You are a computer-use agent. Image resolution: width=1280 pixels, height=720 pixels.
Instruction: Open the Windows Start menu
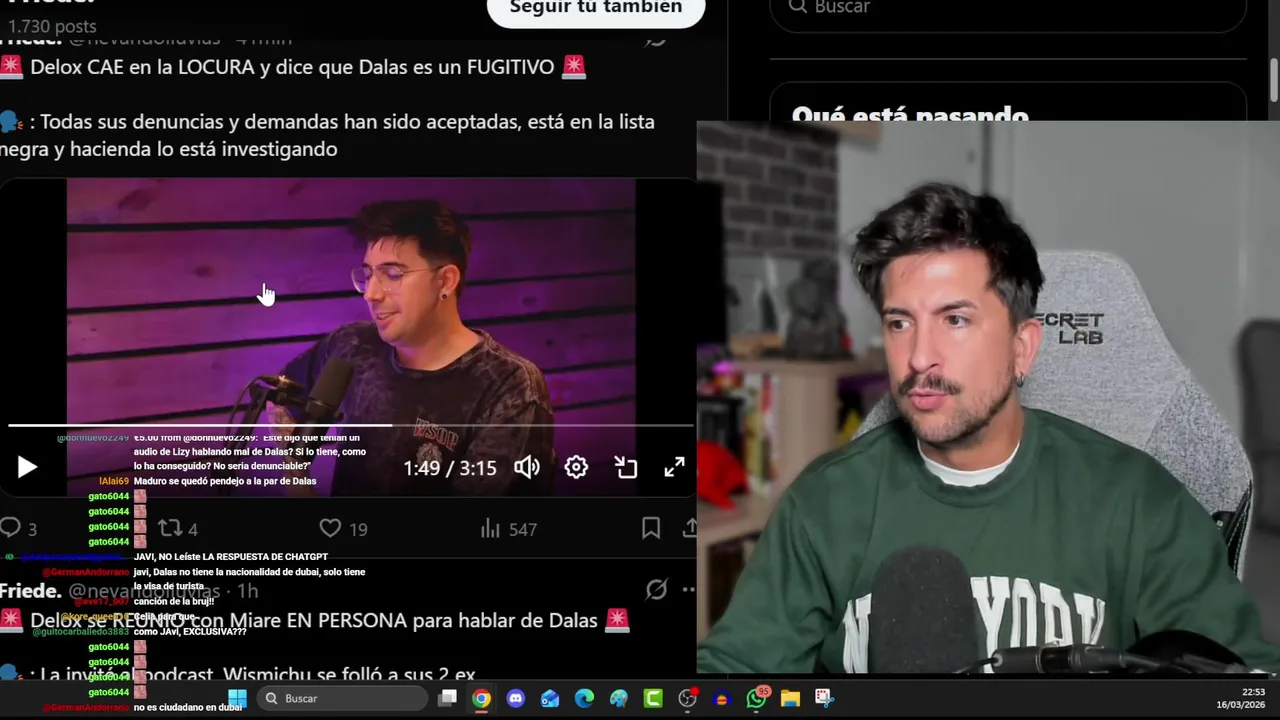point(237,698)
